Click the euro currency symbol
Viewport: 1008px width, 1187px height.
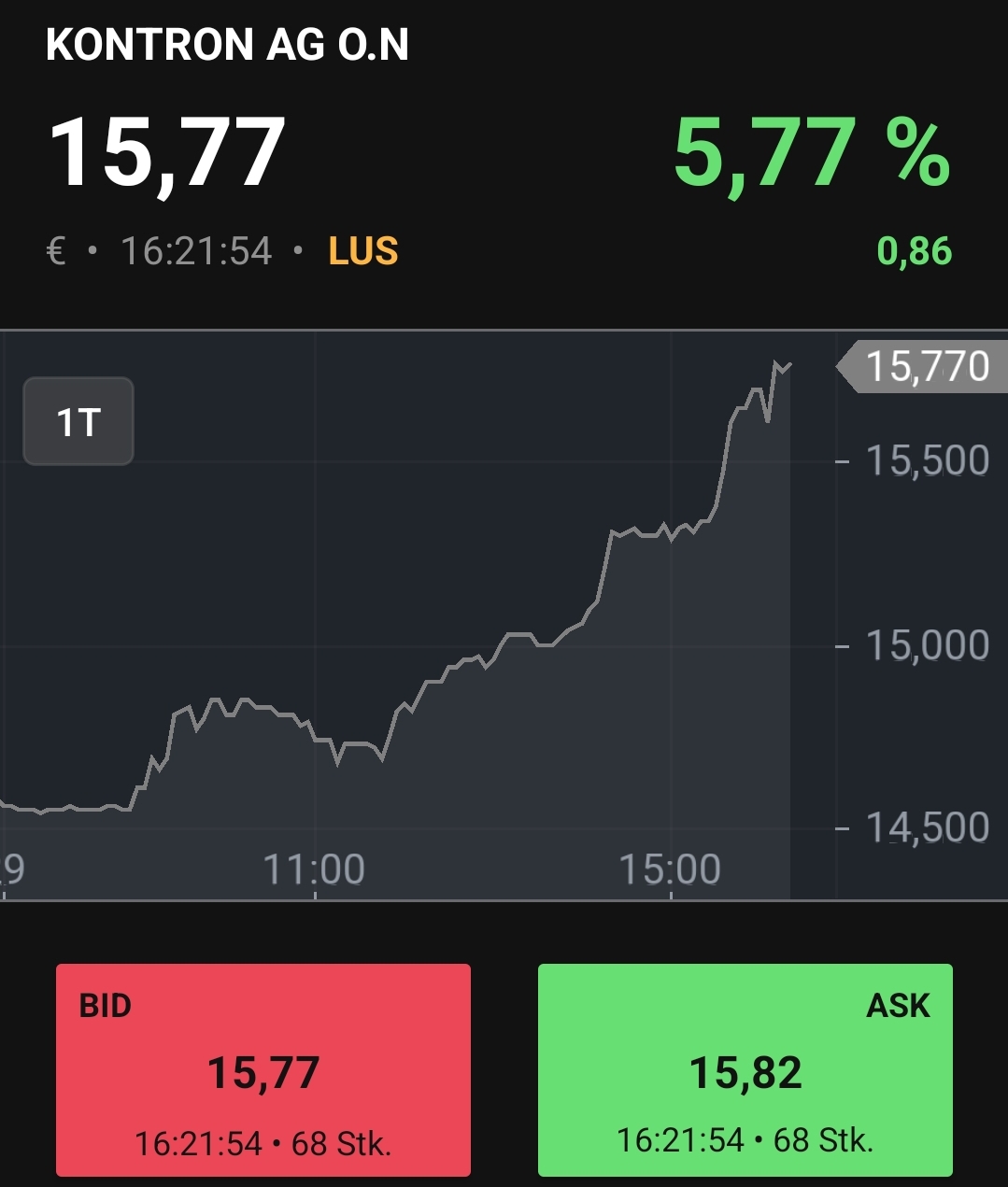pyautogui.click(x=56, y=249)
